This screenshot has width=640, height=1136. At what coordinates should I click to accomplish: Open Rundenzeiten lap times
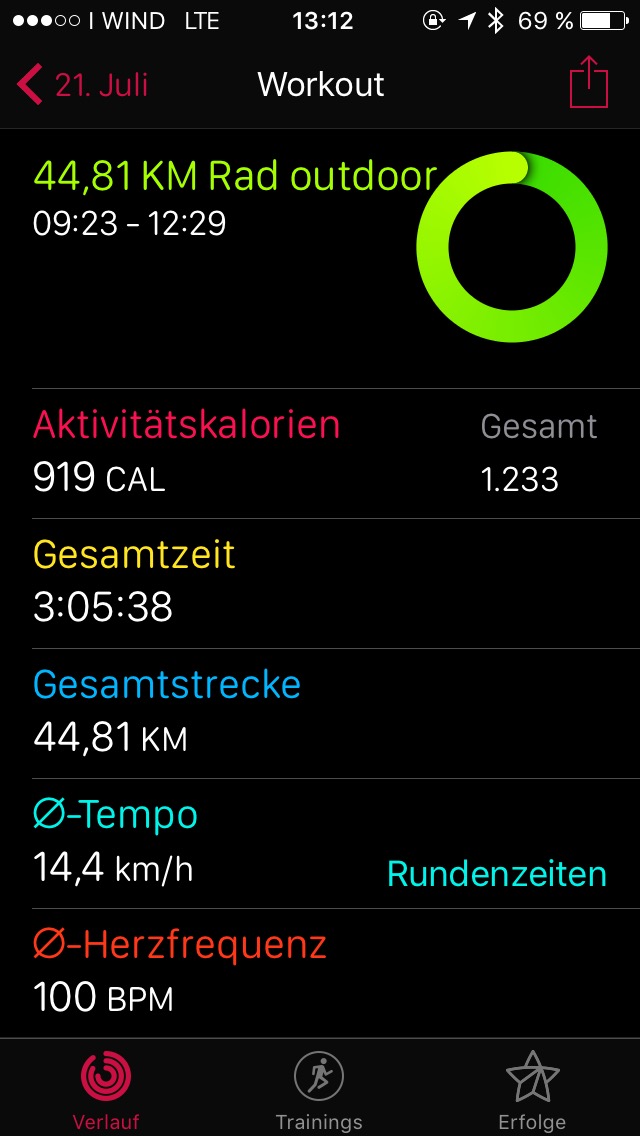pos(496,874)
